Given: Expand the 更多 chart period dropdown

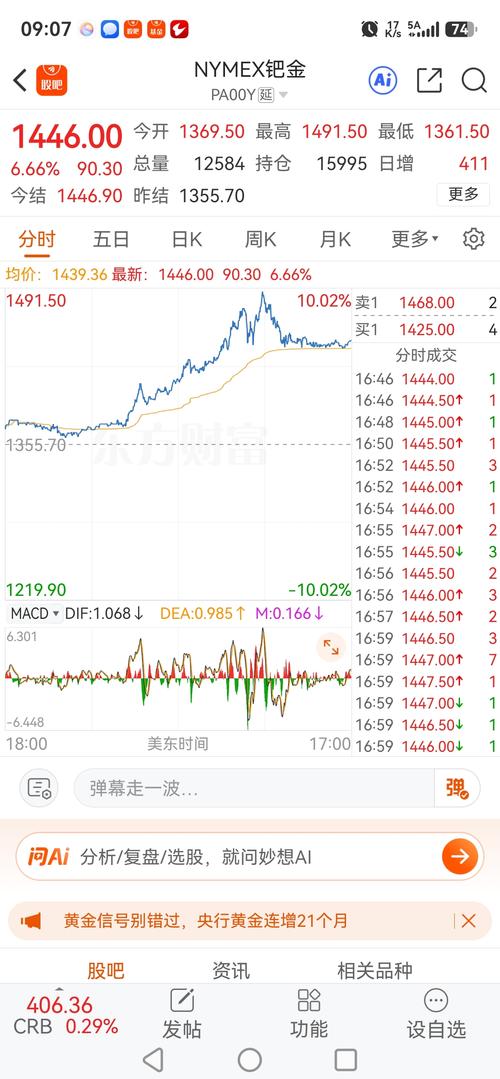Looking at the screenshot, I should click(x=415, y=239).
